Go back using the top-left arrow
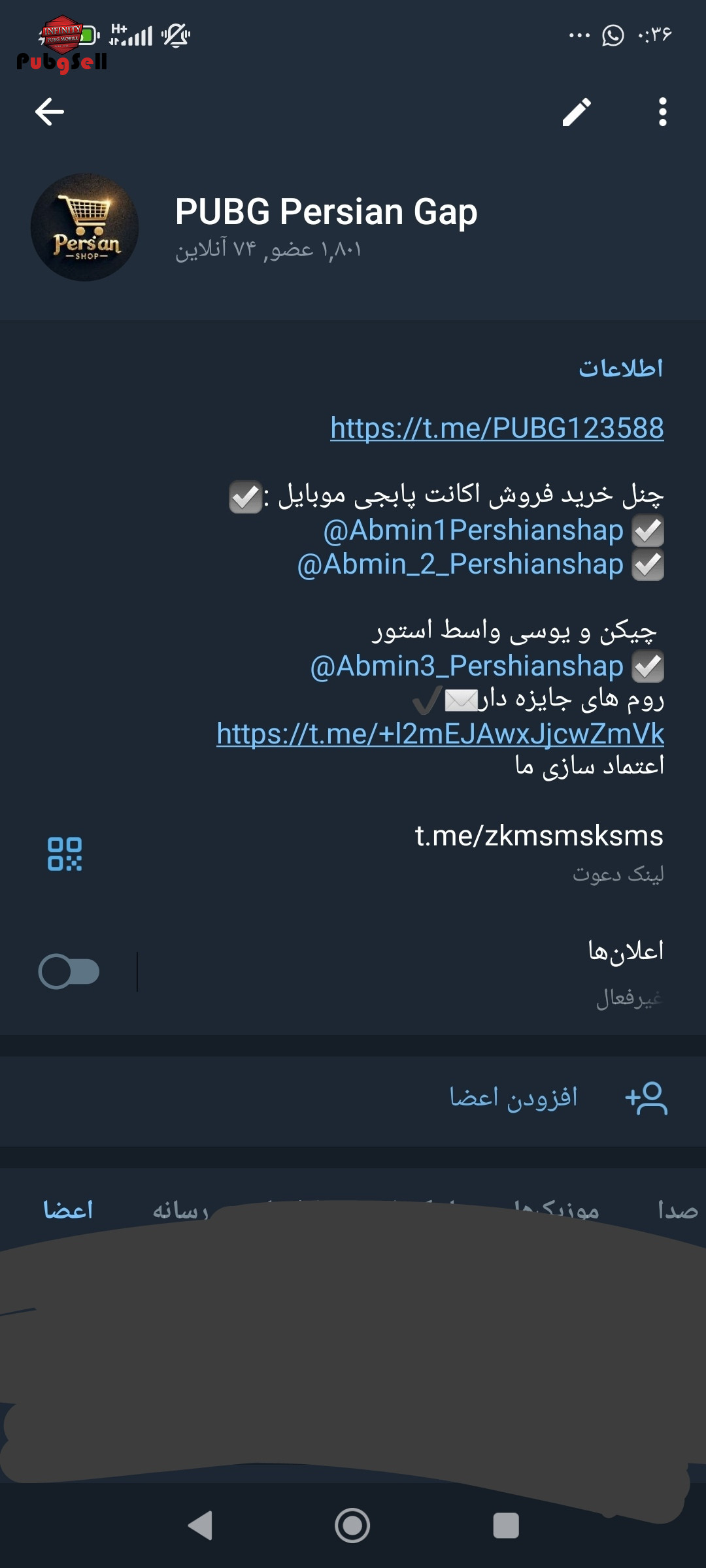The image size is (706, 1568). 50,112
